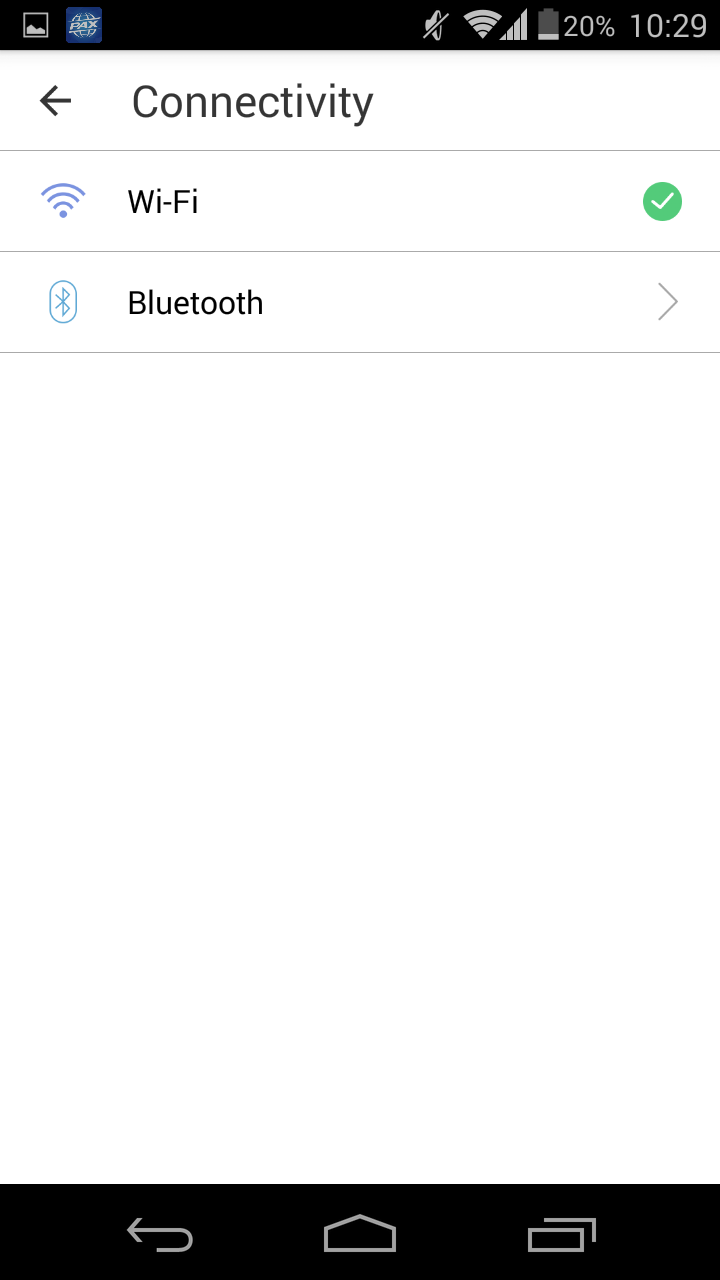The height and width of the screenshot is (1280, 720).
Task: Tap the battery icon showing 20%
Action: 549,25
